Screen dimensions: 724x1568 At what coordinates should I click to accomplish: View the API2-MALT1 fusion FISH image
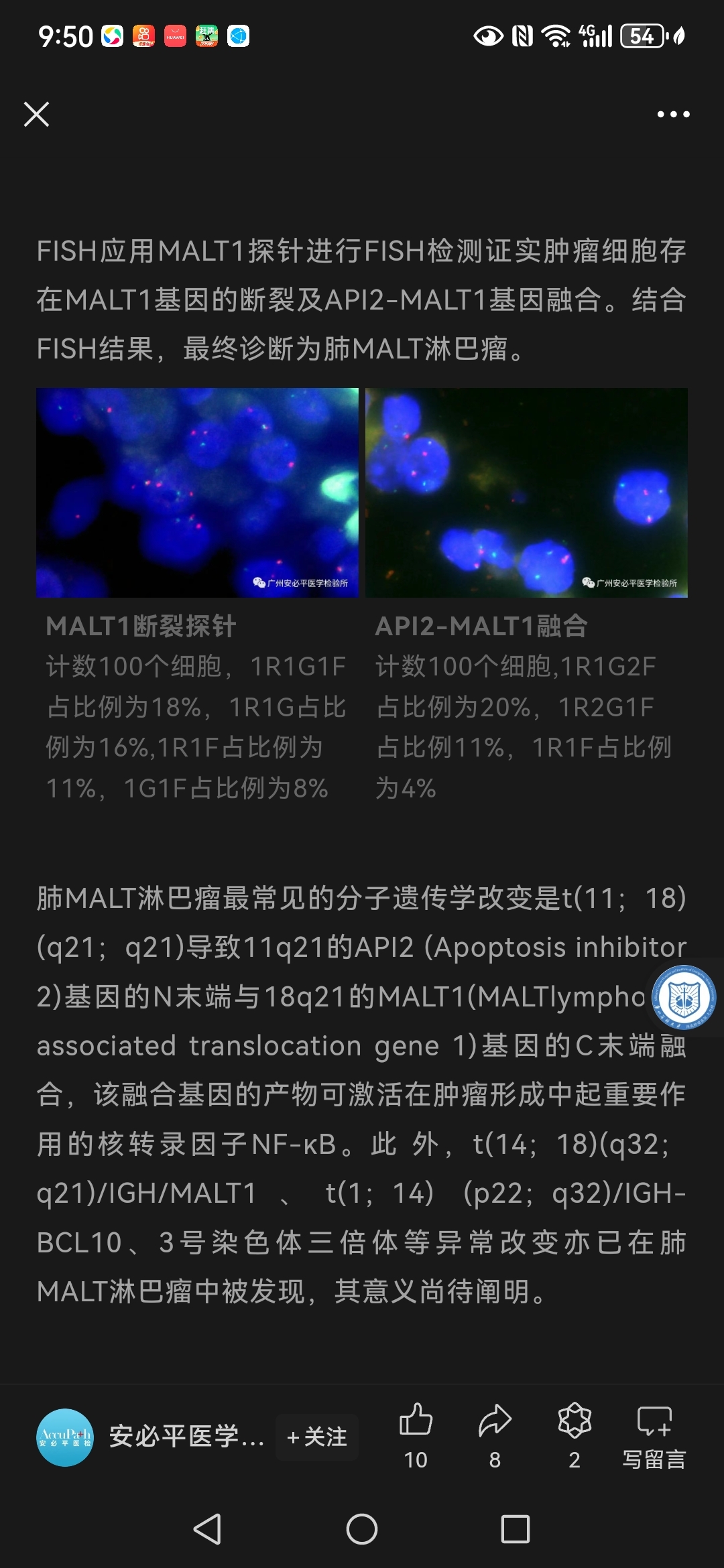(526, 493)
